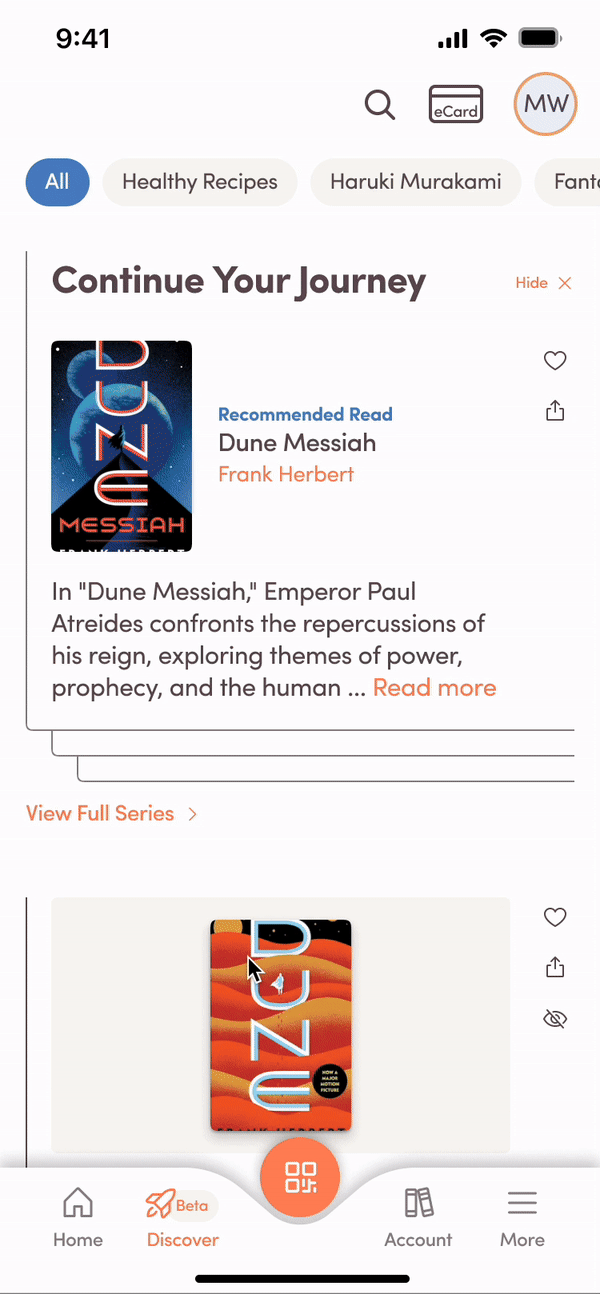Share Dune Messiah
Screen dimensions: 600x1294
[x=555, y=410]
